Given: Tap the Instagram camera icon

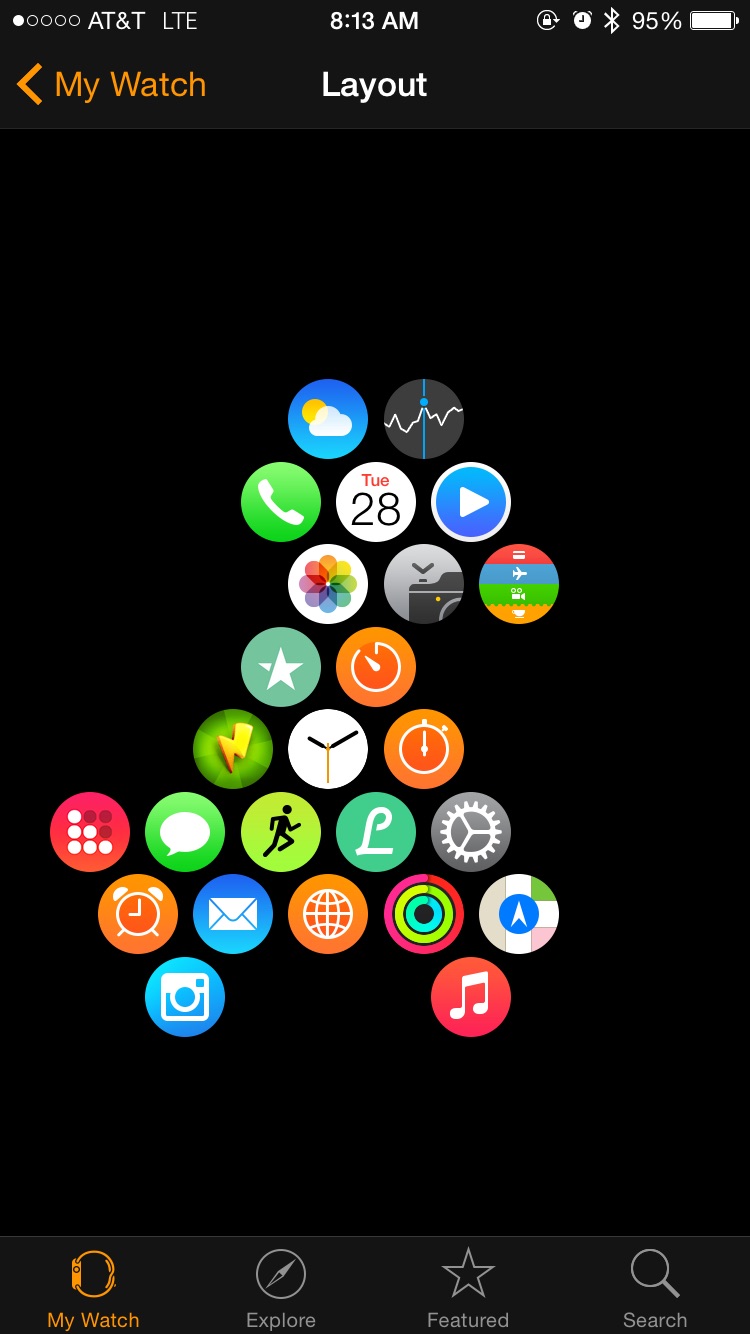Looking at the screenshot, I should click(185, 997).
